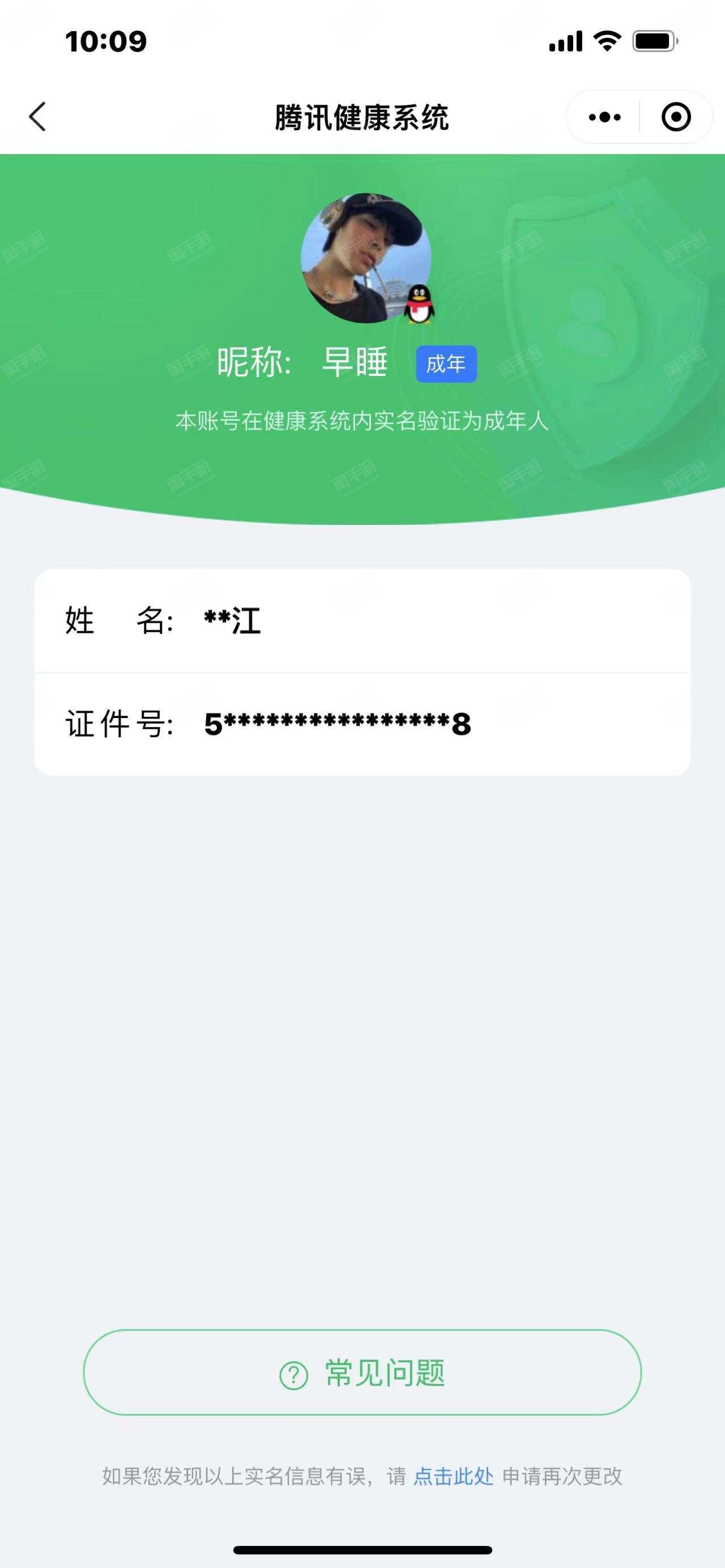
Task: Go back using the top-left arrow
Action: tap(38, 116)
